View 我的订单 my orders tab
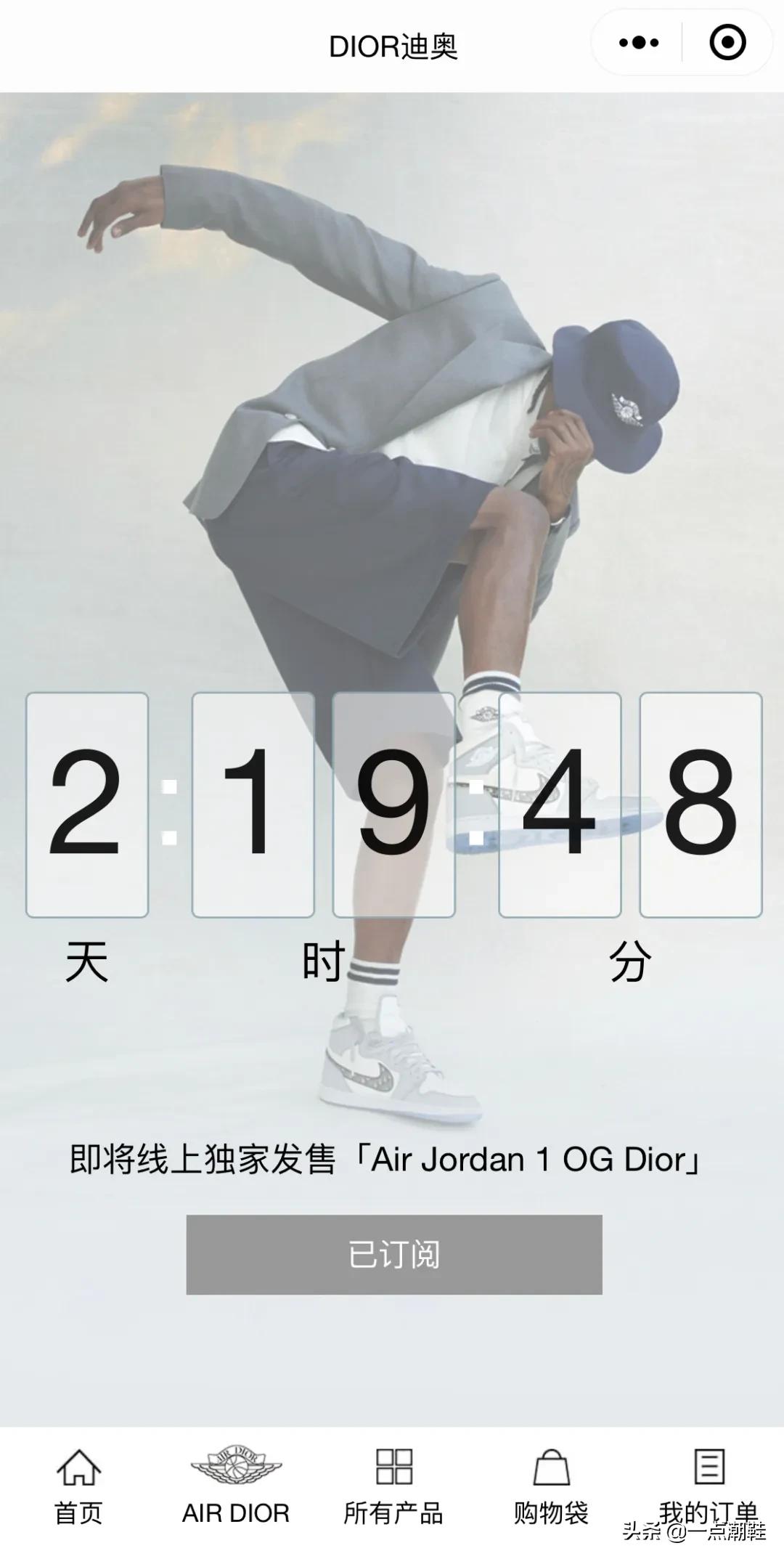 [709, 1487]
